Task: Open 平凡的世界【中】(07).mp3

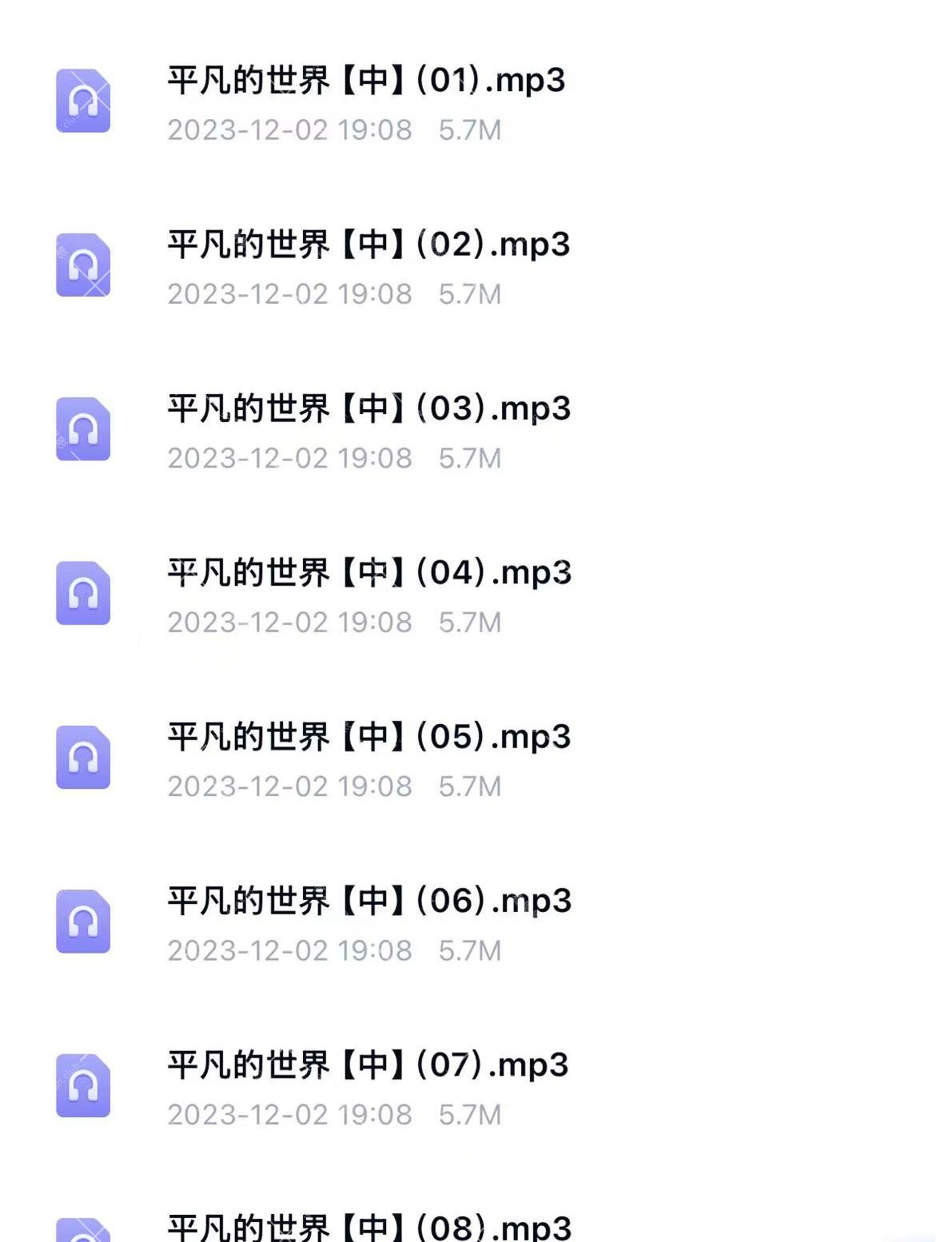Action: click(x=368, y=1065)
